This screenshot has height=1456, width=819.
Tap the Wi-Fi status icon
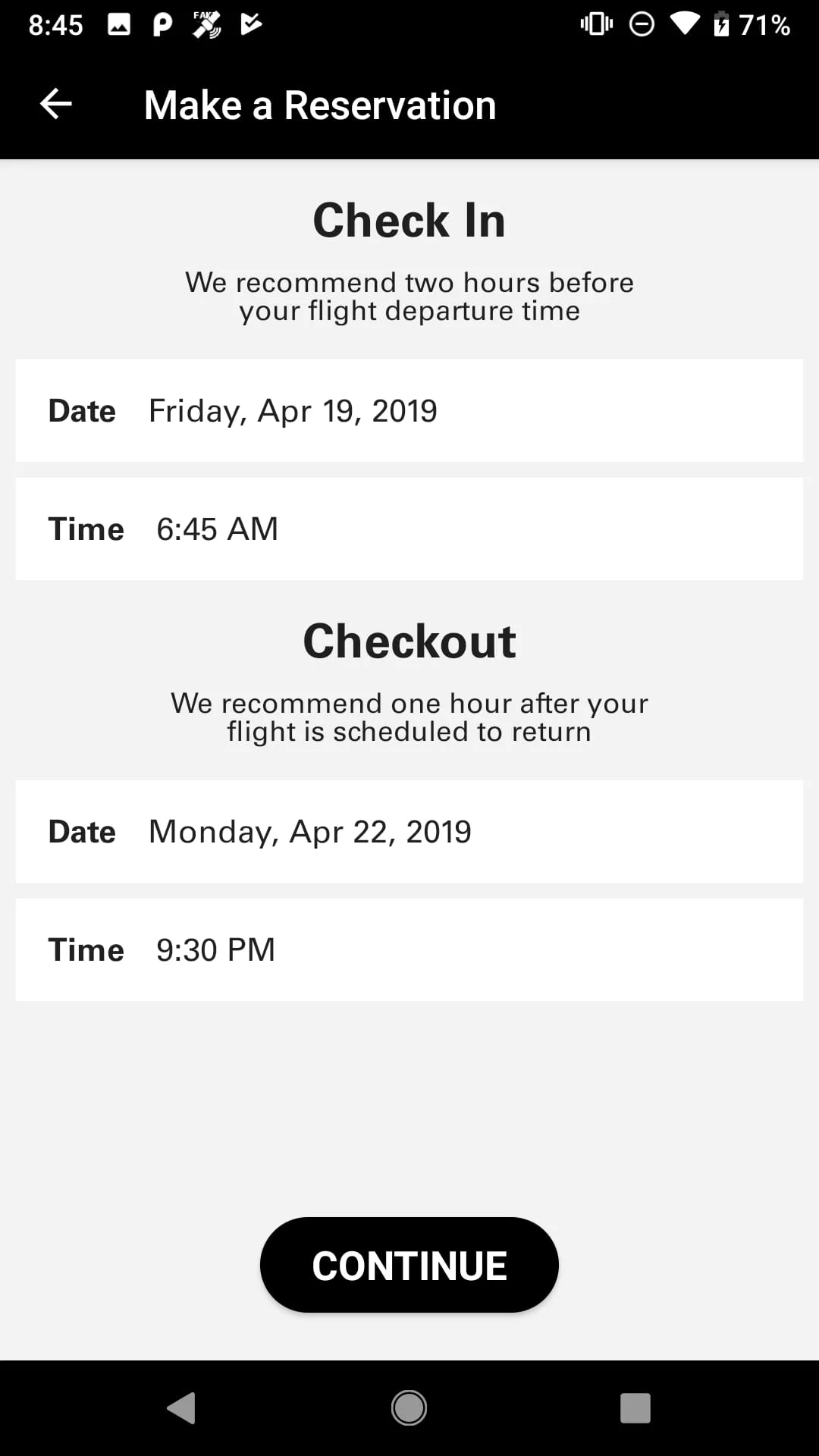coord(685,24)
